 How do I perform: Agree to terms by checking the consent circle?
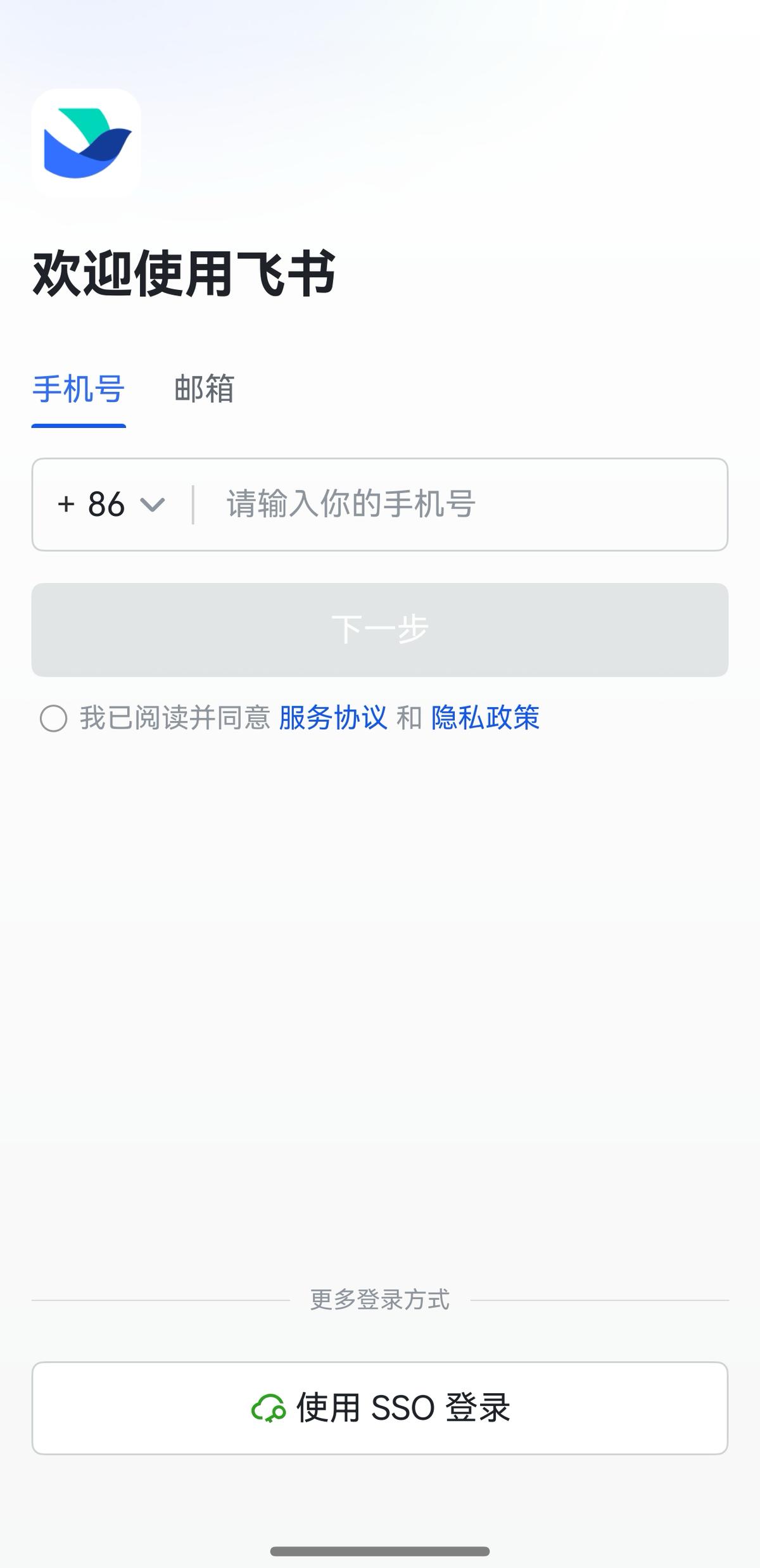click(54, 718)
